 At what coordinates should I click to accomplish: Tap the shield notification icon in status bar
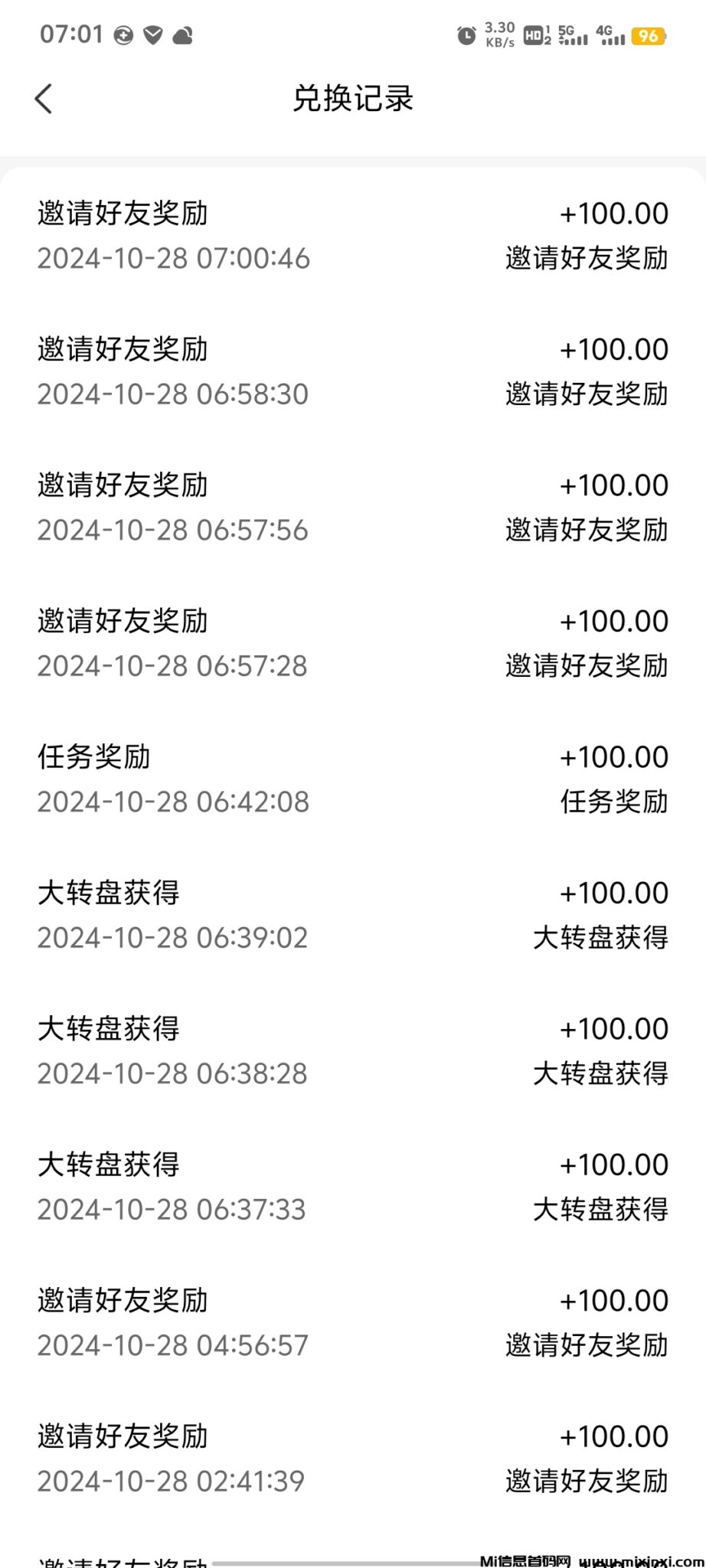(x=152, y=34)
